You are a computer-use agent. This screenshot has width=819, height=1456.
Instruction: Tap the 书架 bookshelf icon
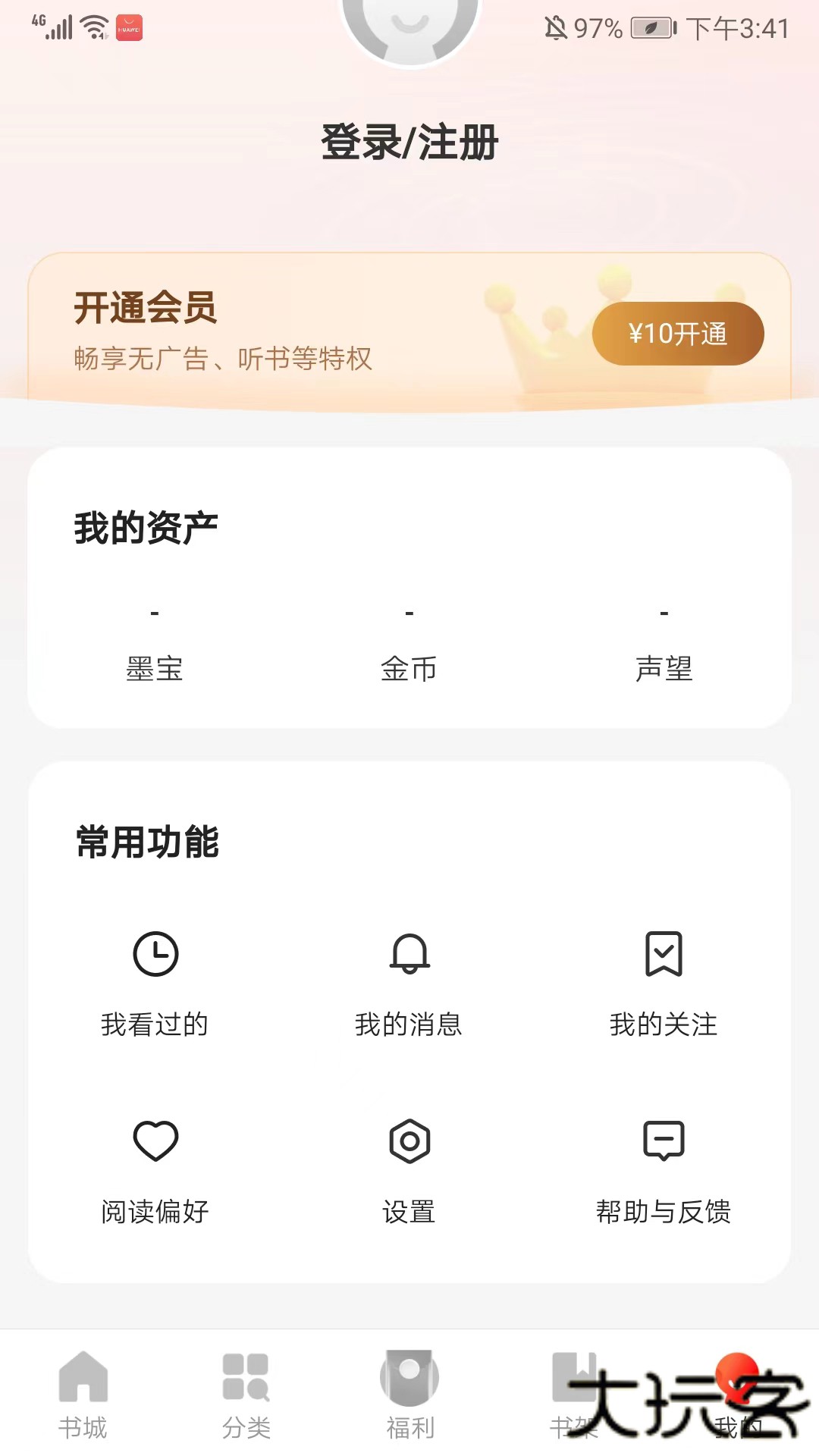[573, 1388]
